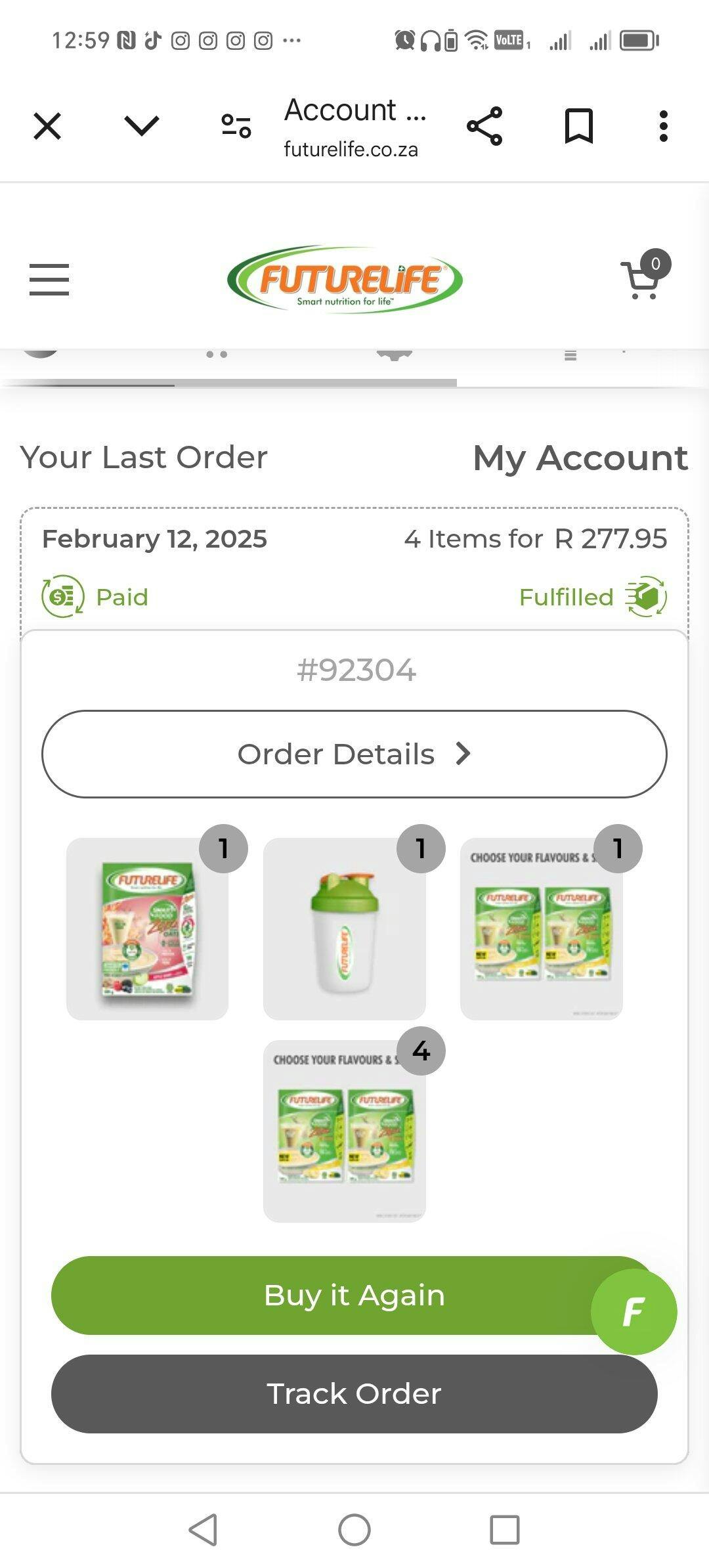Open site settings next to futurelife.co.za

point(236,126)
